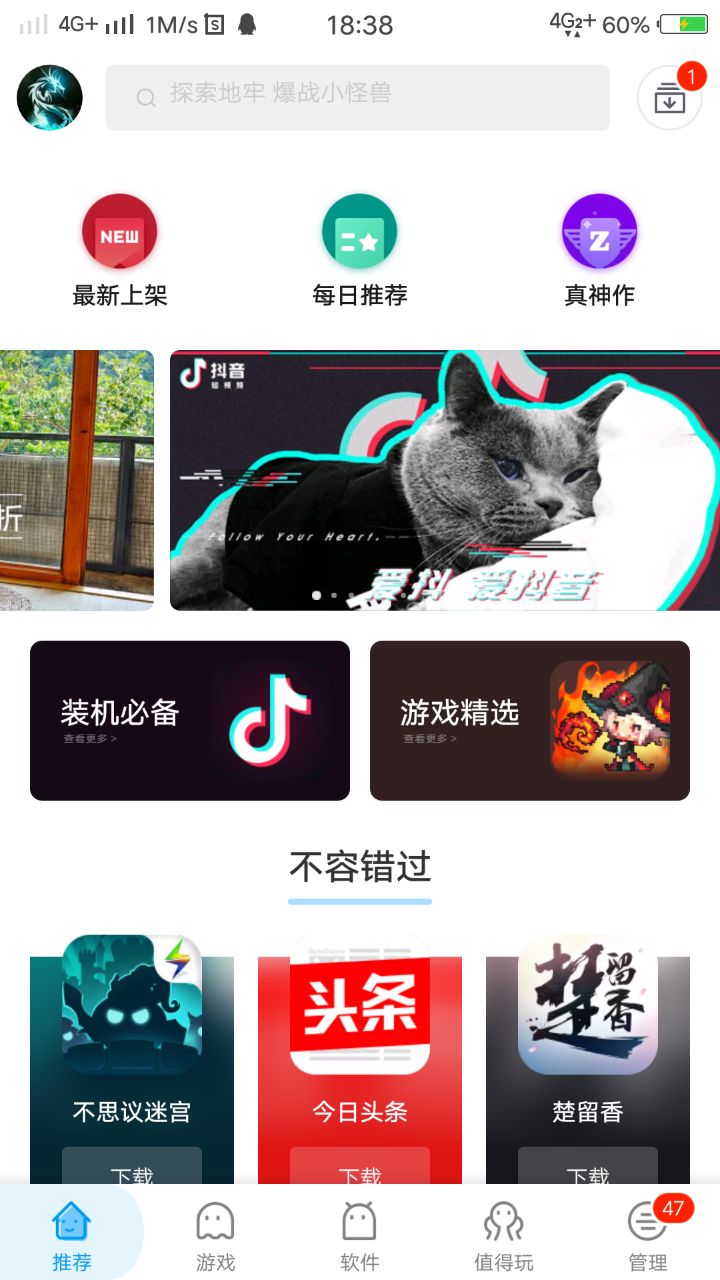Open the 装机必备 card
720x1280 pixels.
tap(190, 720)
